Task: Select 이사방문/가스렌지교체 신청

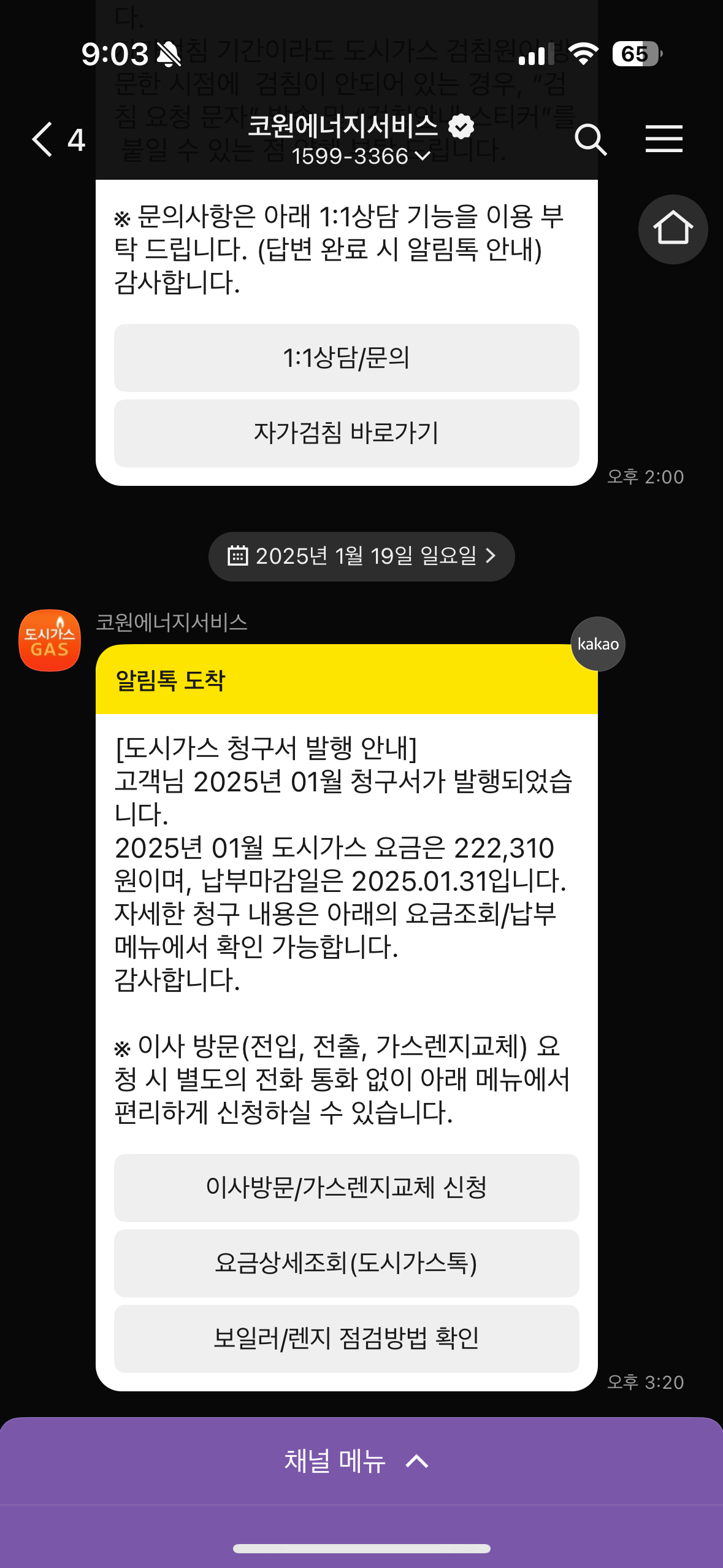Action: pos(346,1188)
